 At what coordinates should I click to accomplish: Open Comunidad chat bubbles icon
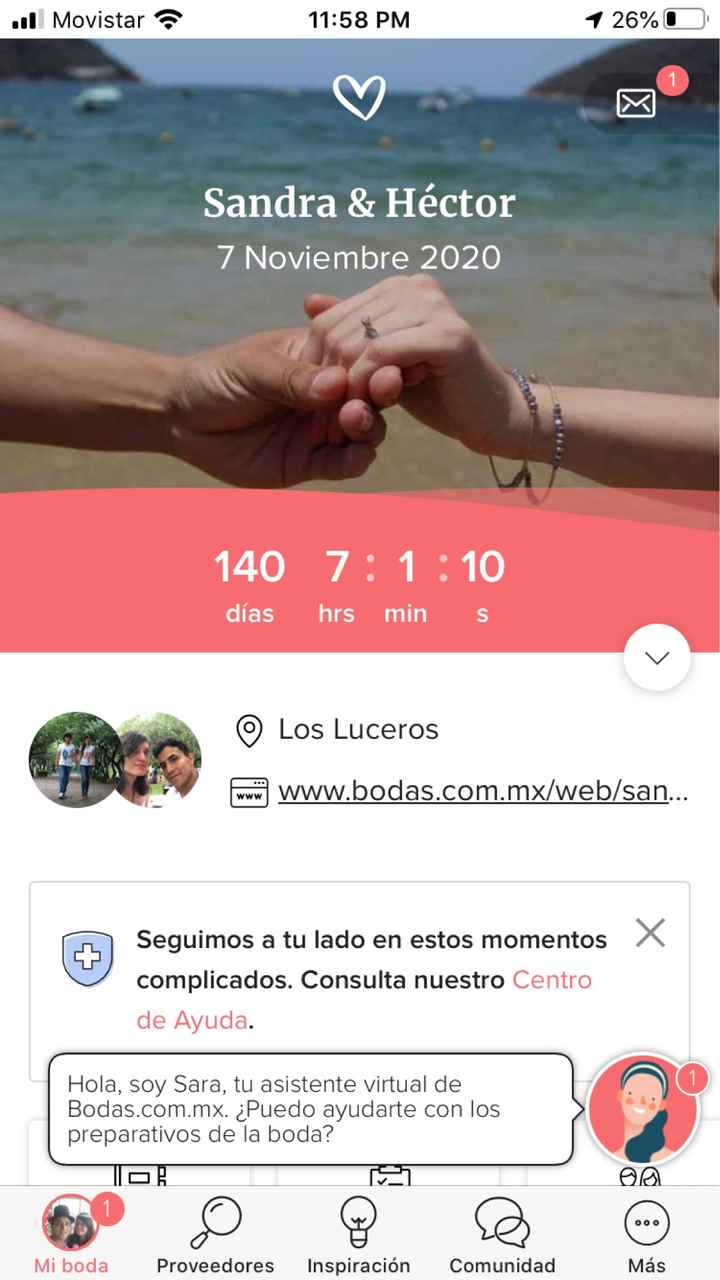click(x=501, y=1221)
